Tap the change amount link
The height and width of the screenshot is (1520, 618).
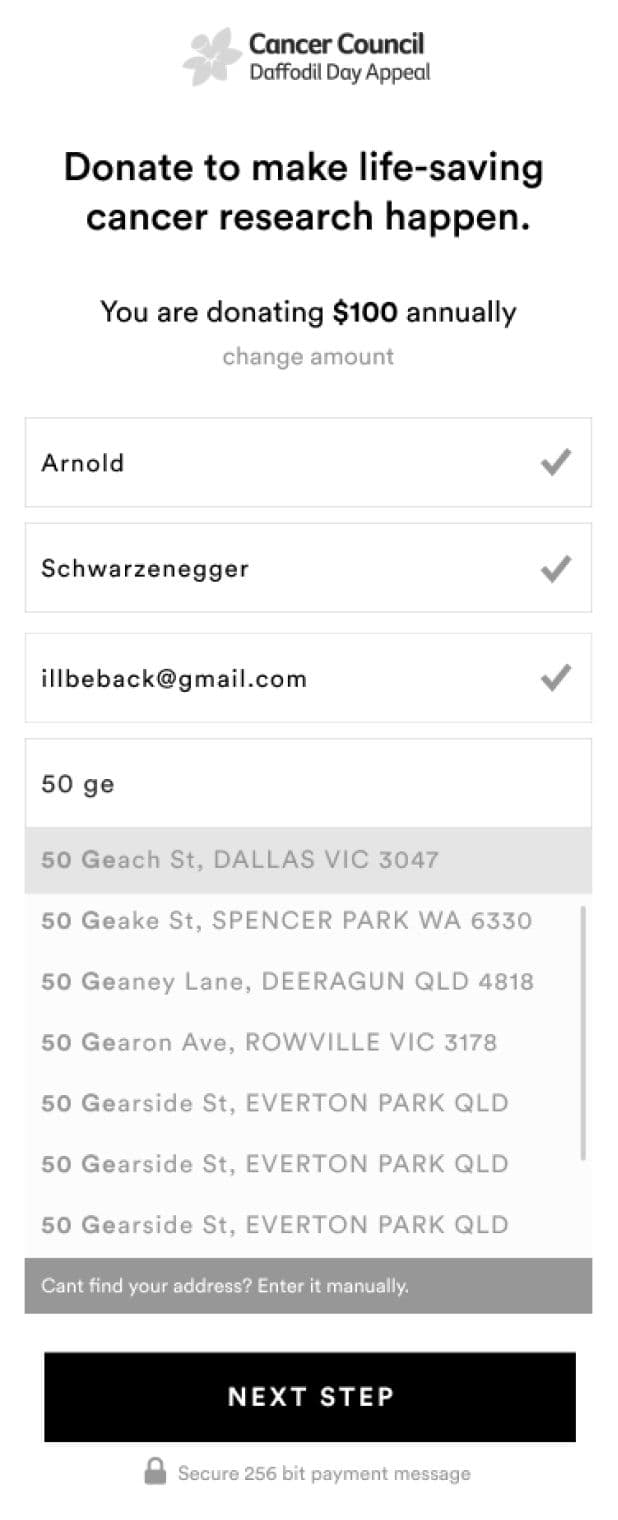[308, 357]
